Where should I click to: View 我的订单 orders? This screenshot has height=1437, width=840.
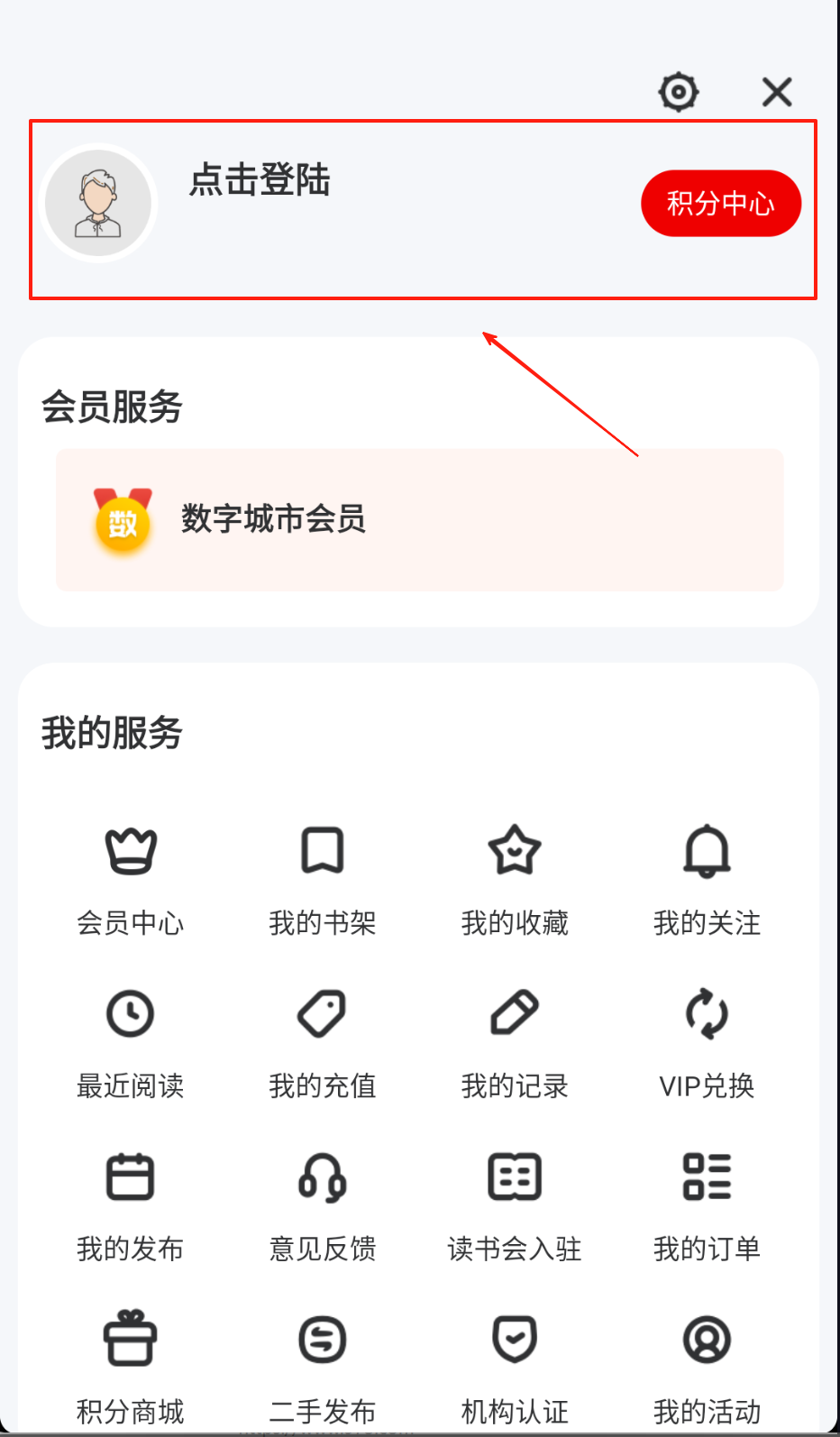[x=707, y=1202]
